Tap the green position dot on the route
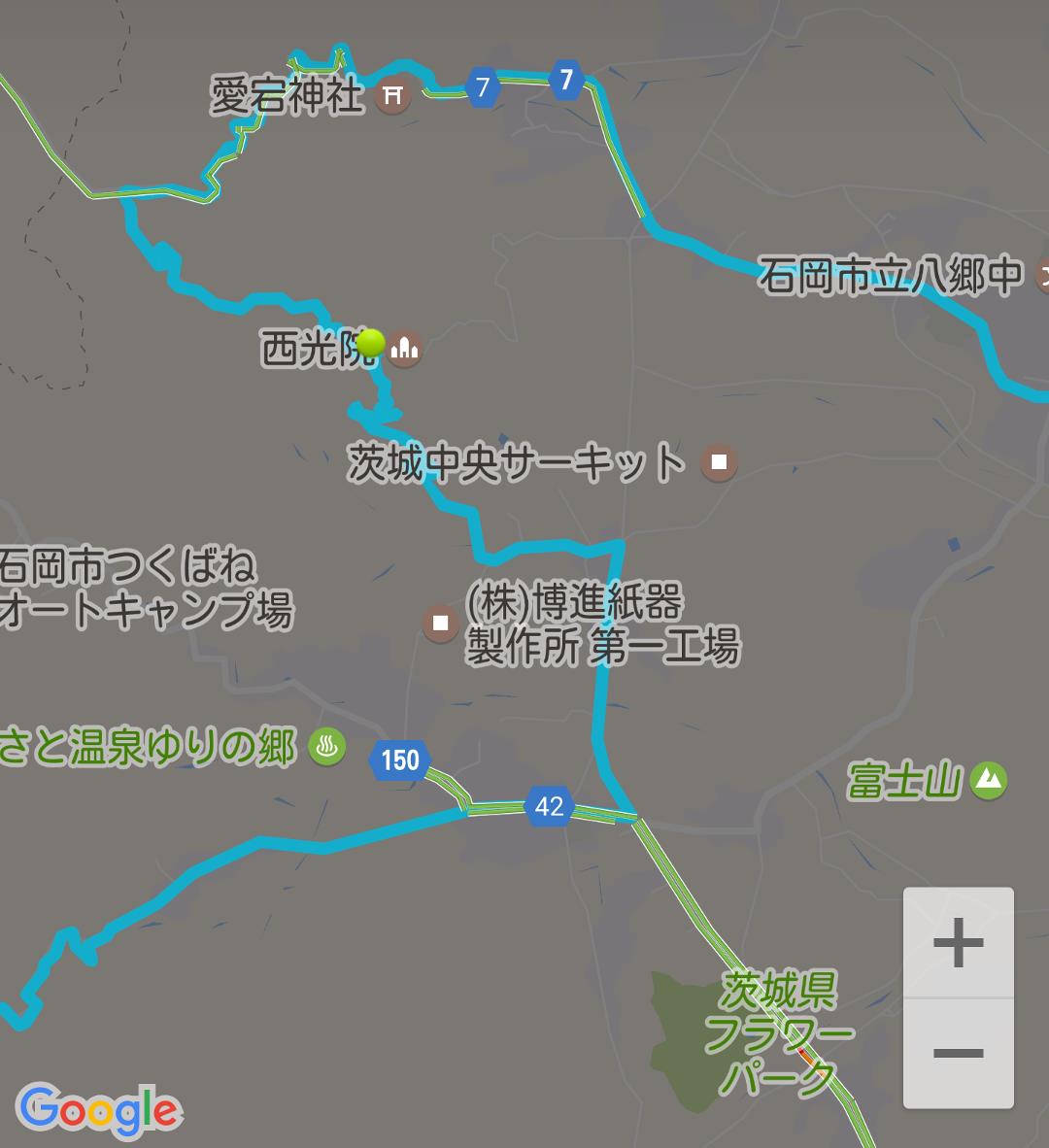This screenshot has height=1148, width=1049. (x=370, y=343)
